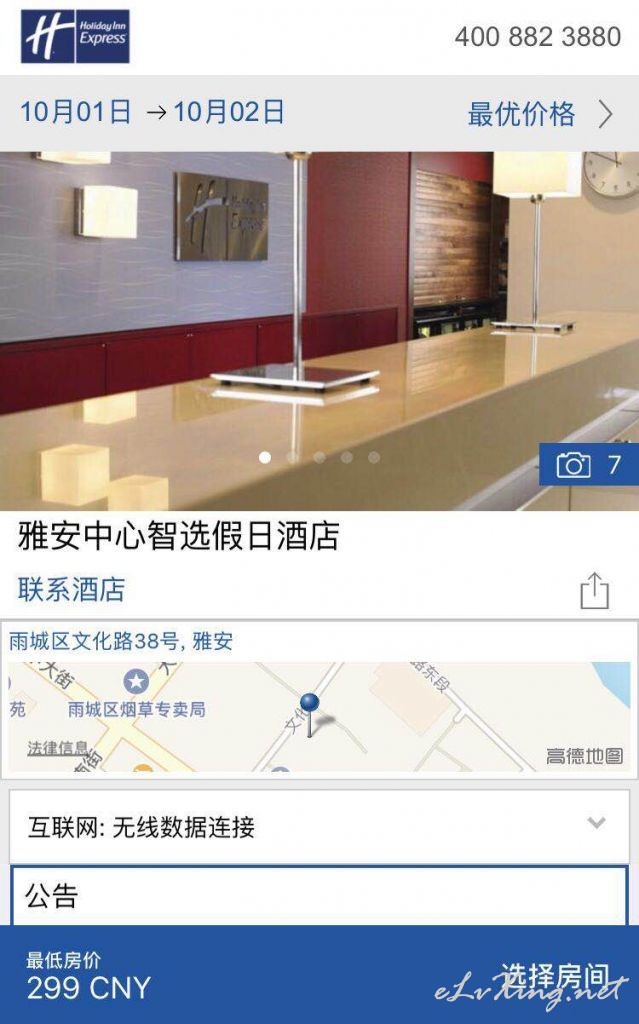
Task: Share this hotel page
Action: tap(594, 591)
